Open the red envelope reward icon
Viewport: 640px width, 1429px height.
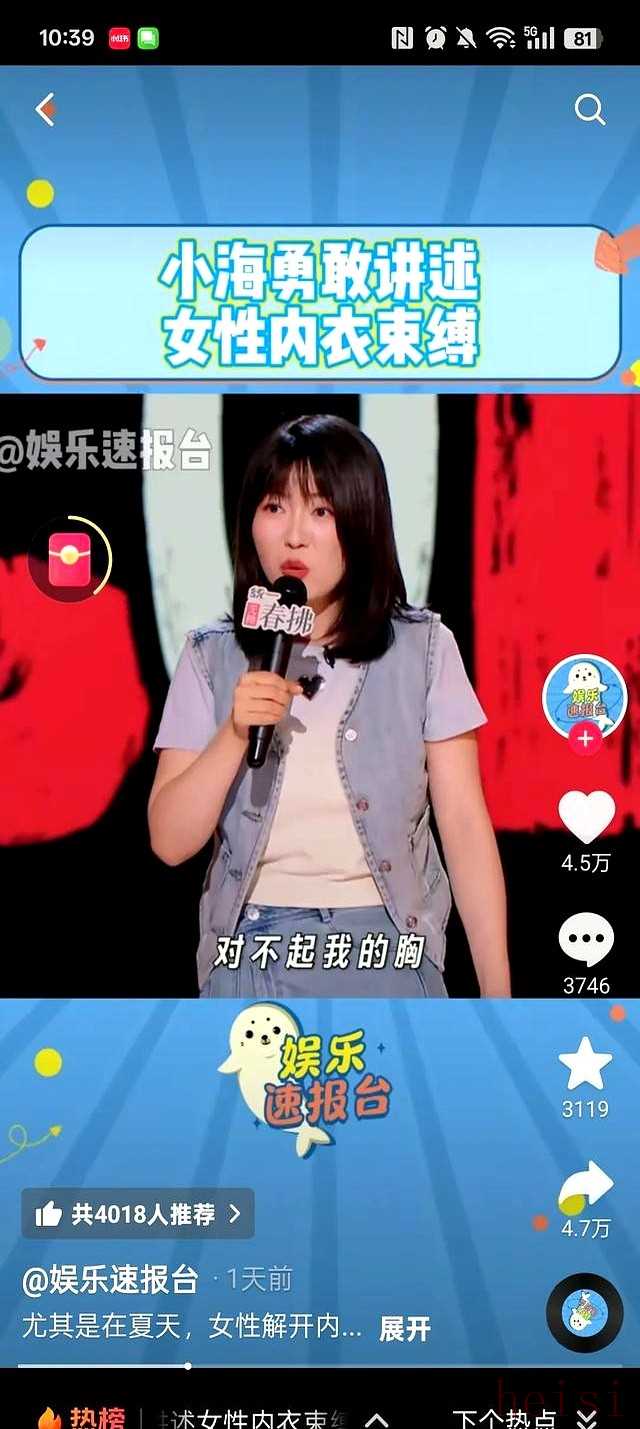[69, 560]
